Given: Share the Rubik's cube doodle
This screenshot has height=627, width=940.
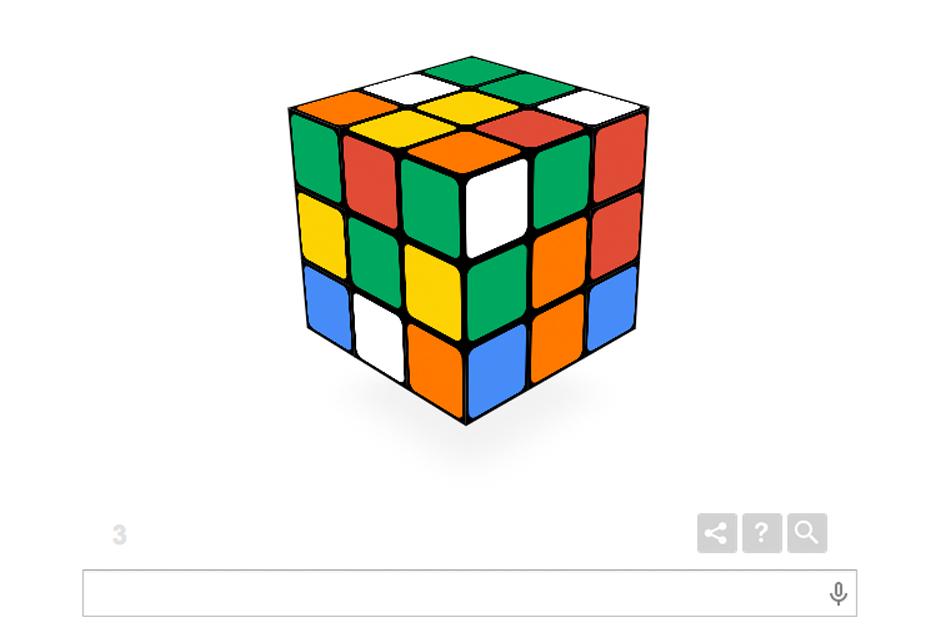Looking at the screenshot, I should 717,533.
